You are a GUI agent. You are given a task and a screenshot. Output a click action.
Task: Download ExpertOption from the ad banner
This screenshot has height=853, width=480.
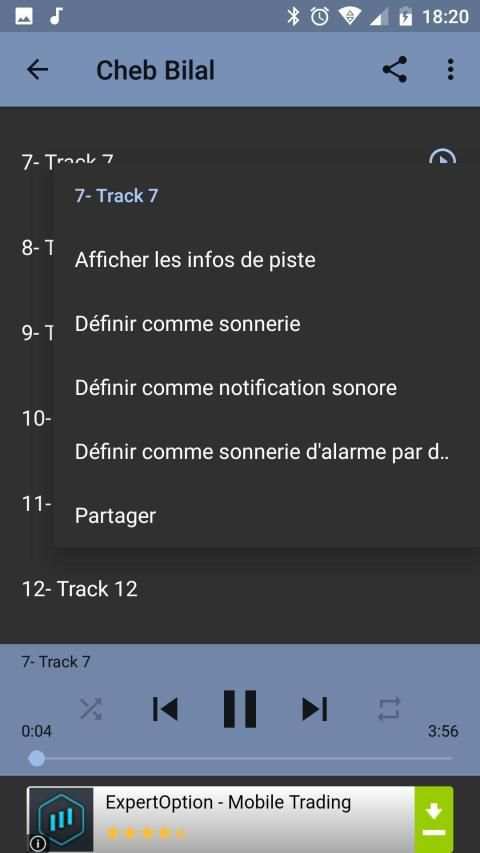[x=434, y=820]
